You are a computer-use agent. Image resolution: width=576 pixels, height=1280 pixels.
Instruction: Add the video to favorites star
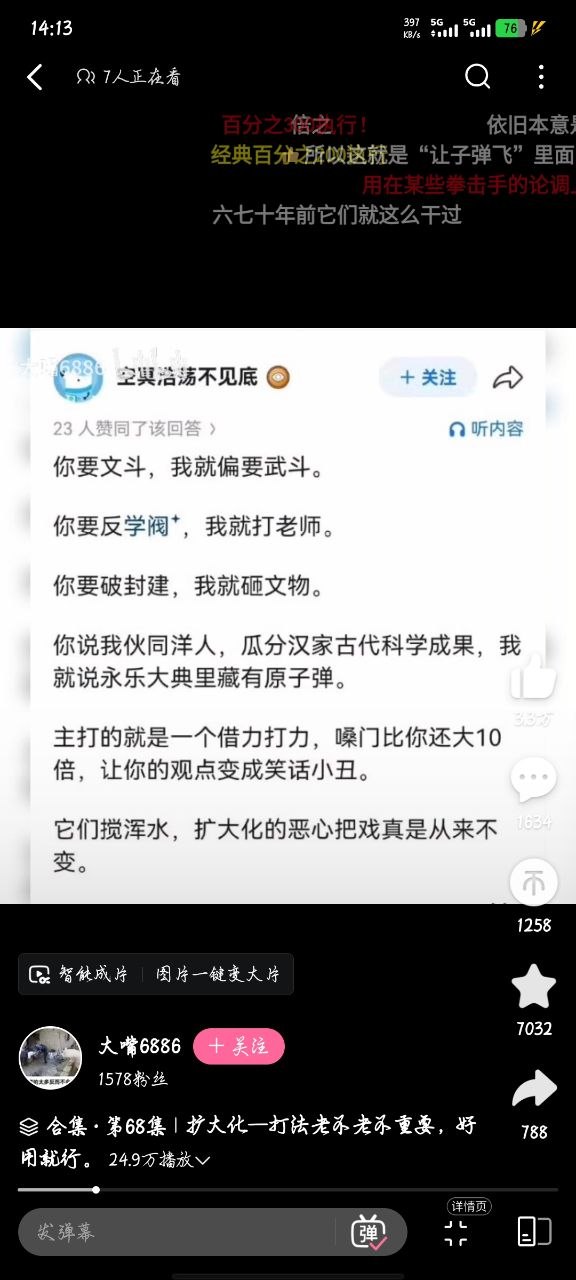tap(533, 986)
